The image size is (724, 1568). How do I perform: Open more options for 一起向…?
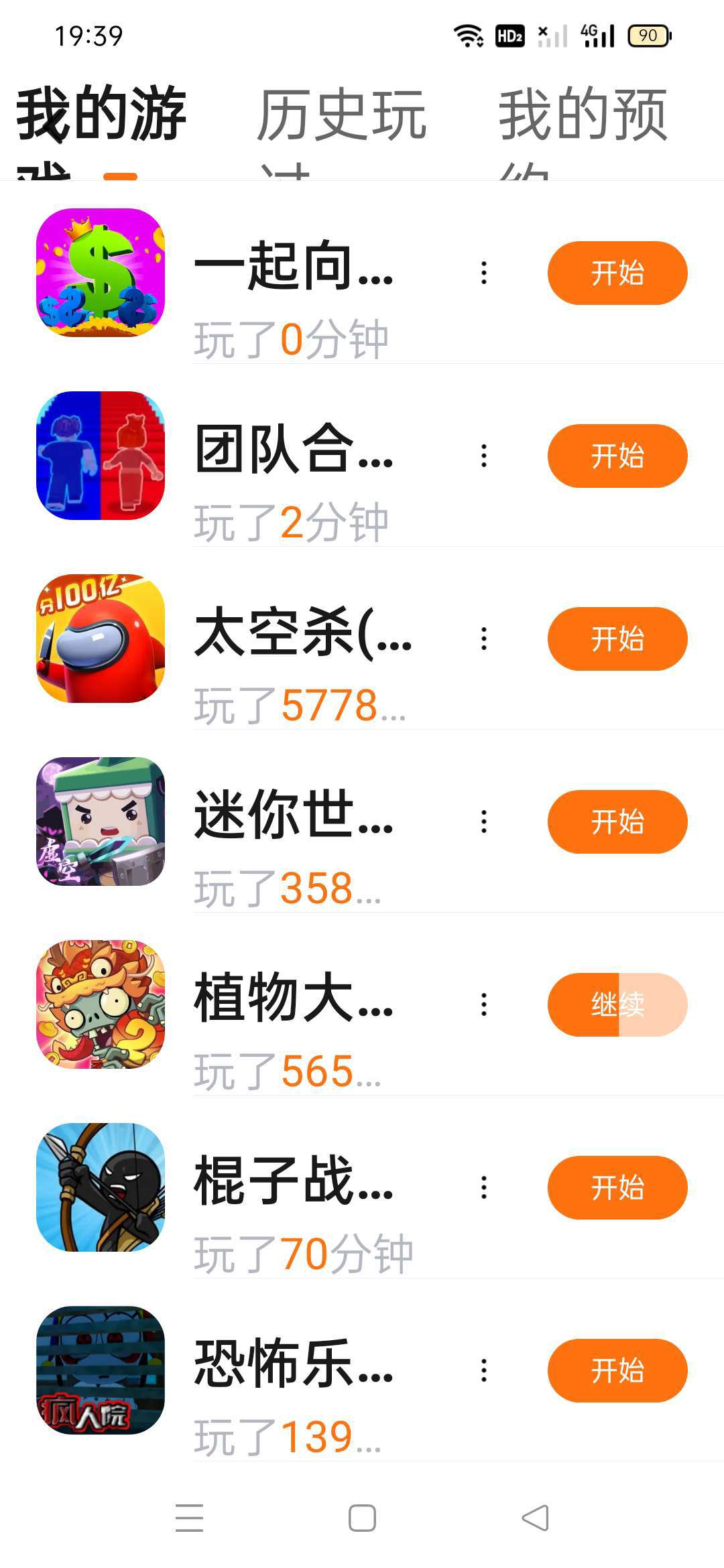(x=484, y=273)
